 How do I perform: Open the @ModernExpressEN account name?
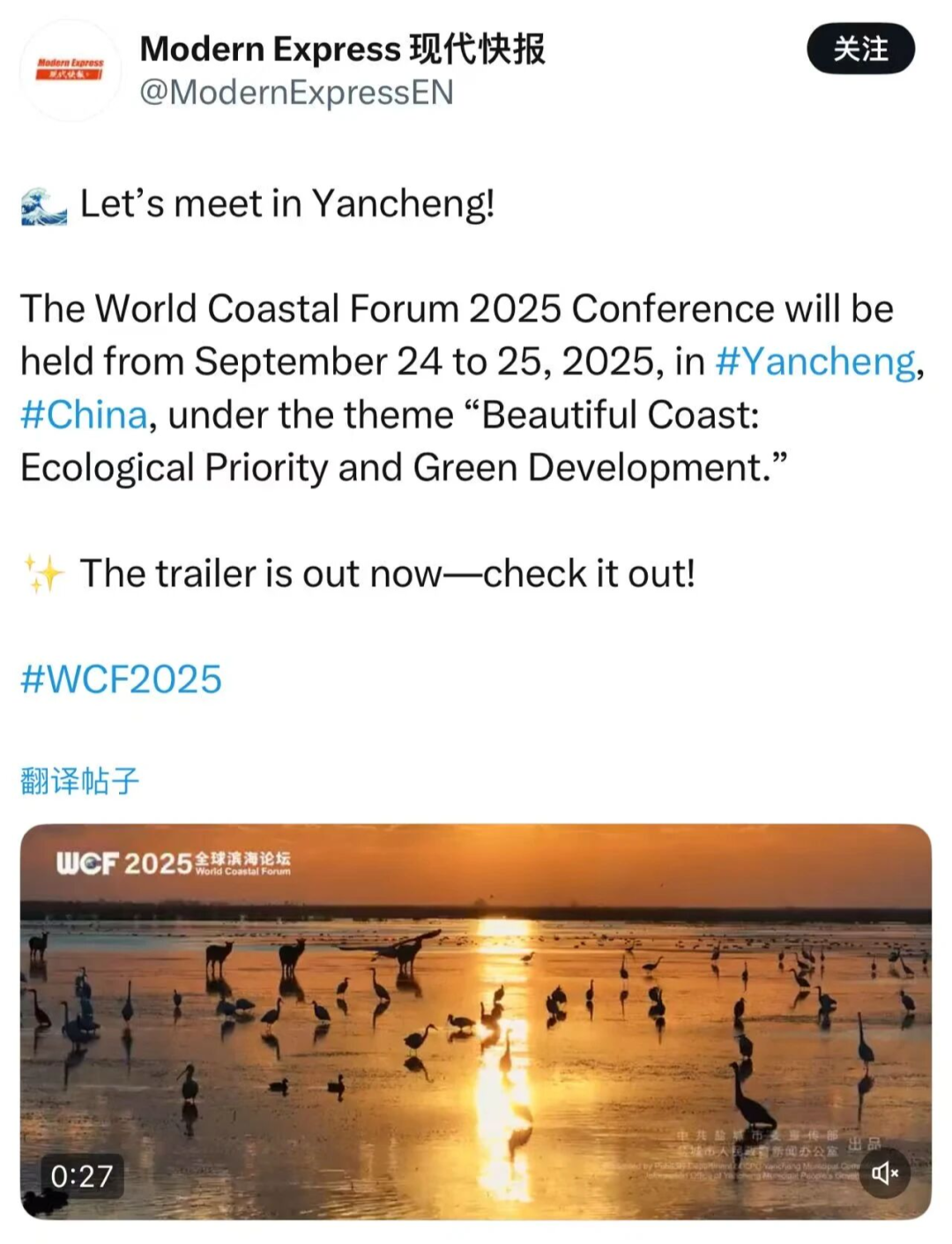(296, 93)
